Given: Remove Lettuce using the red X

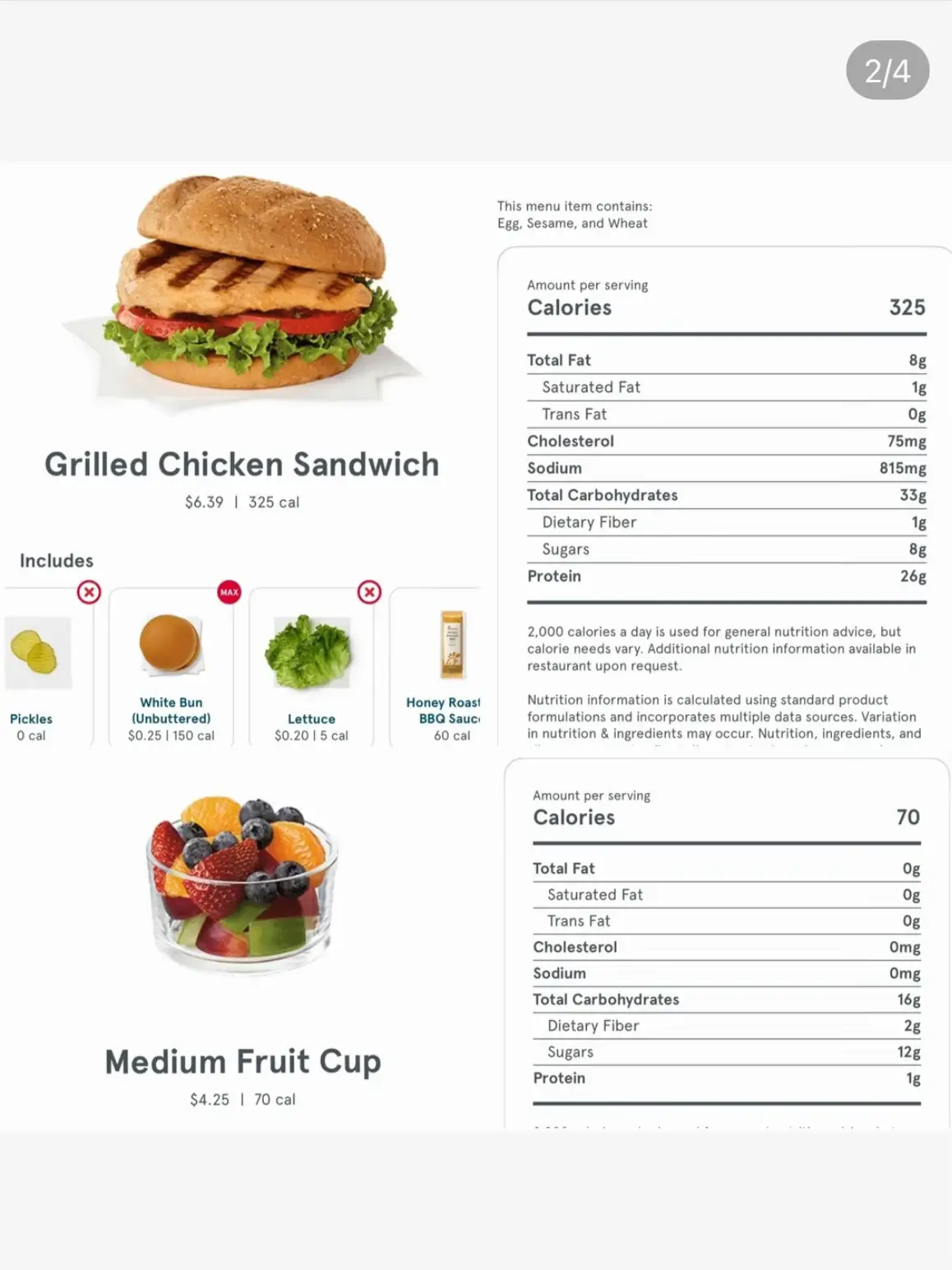Looking at the screenshot, I should click(x=368, y=591).
